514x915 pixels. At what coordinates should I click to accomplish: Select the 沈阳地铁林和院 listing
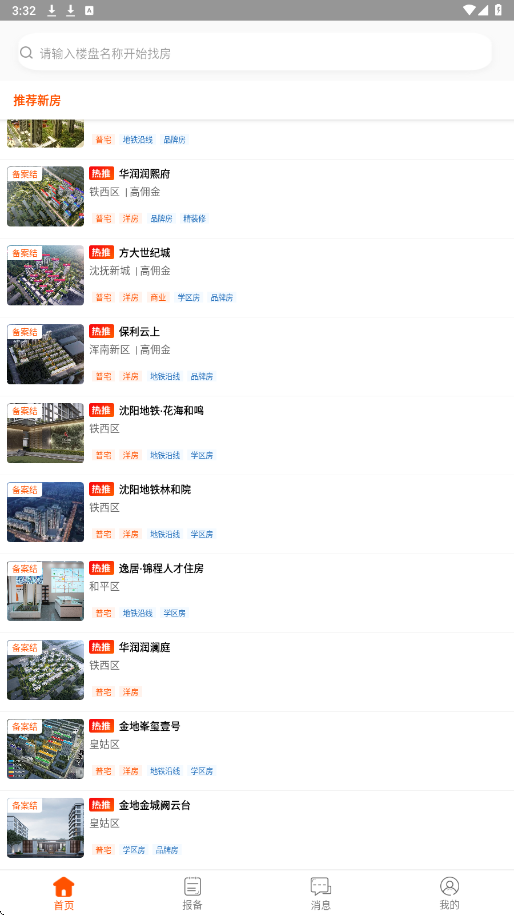point(257,514)
